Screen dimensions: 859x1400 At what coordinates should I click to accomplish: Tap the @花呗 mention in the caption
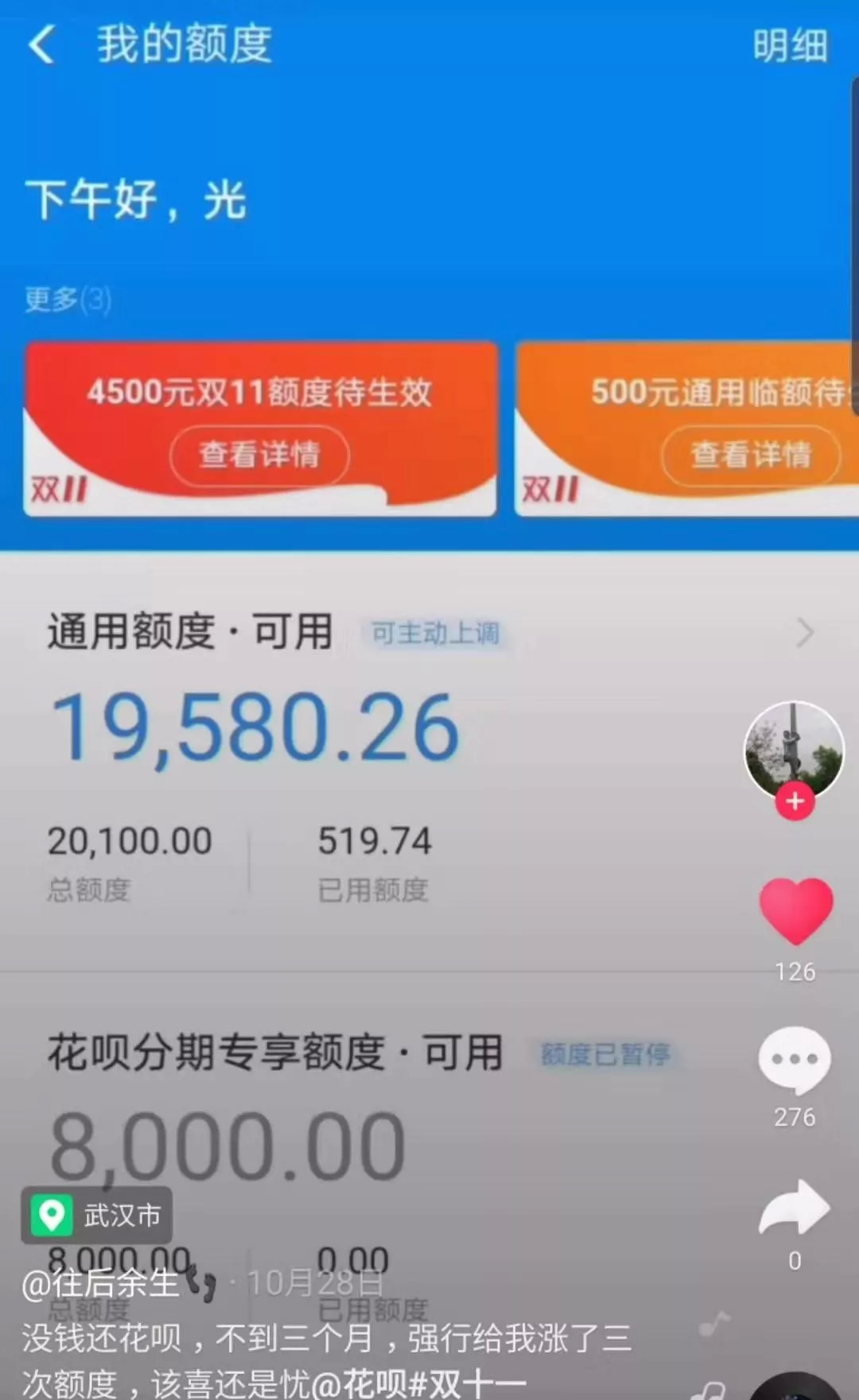(x=358, y=1383)
